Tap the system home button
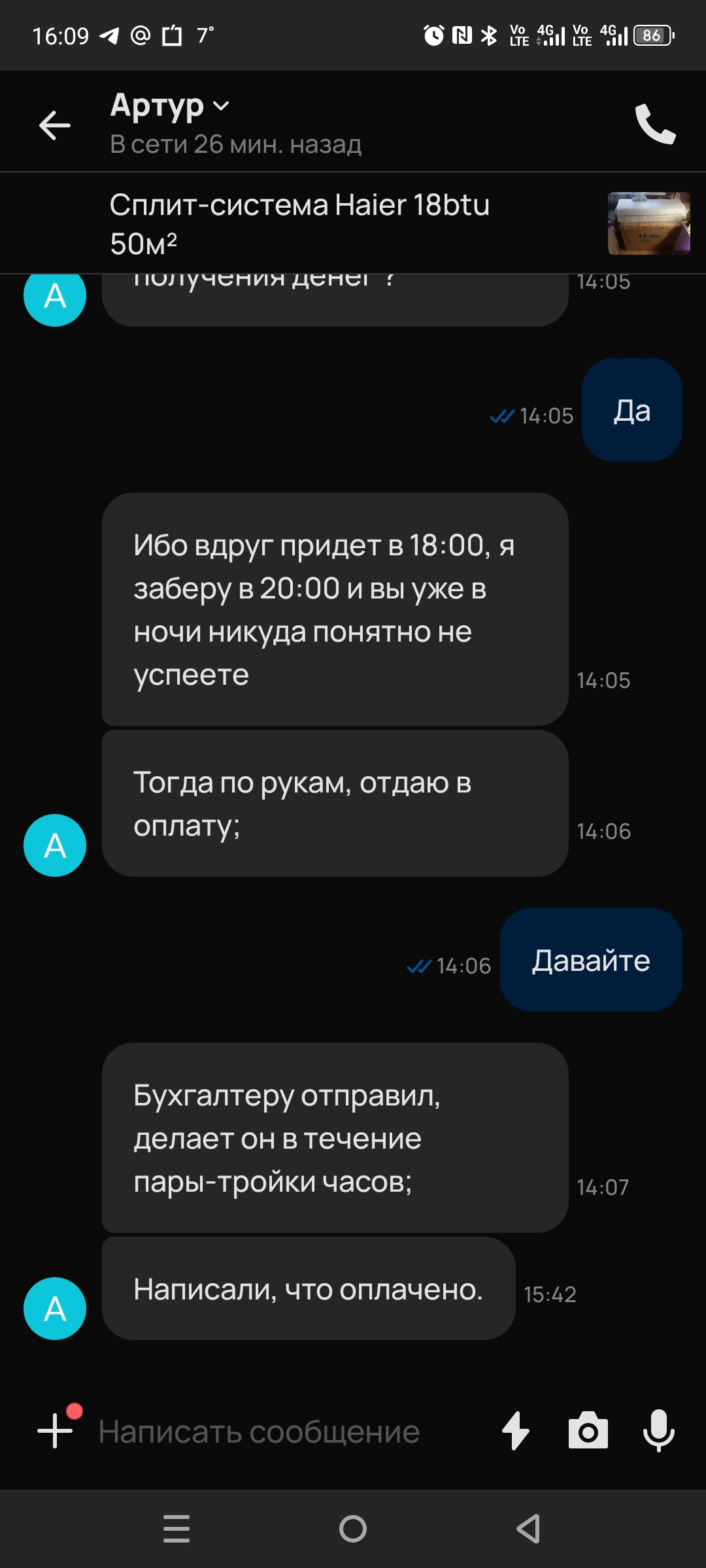Viewport: 706px width, 1568px height. coord(353,1529)
